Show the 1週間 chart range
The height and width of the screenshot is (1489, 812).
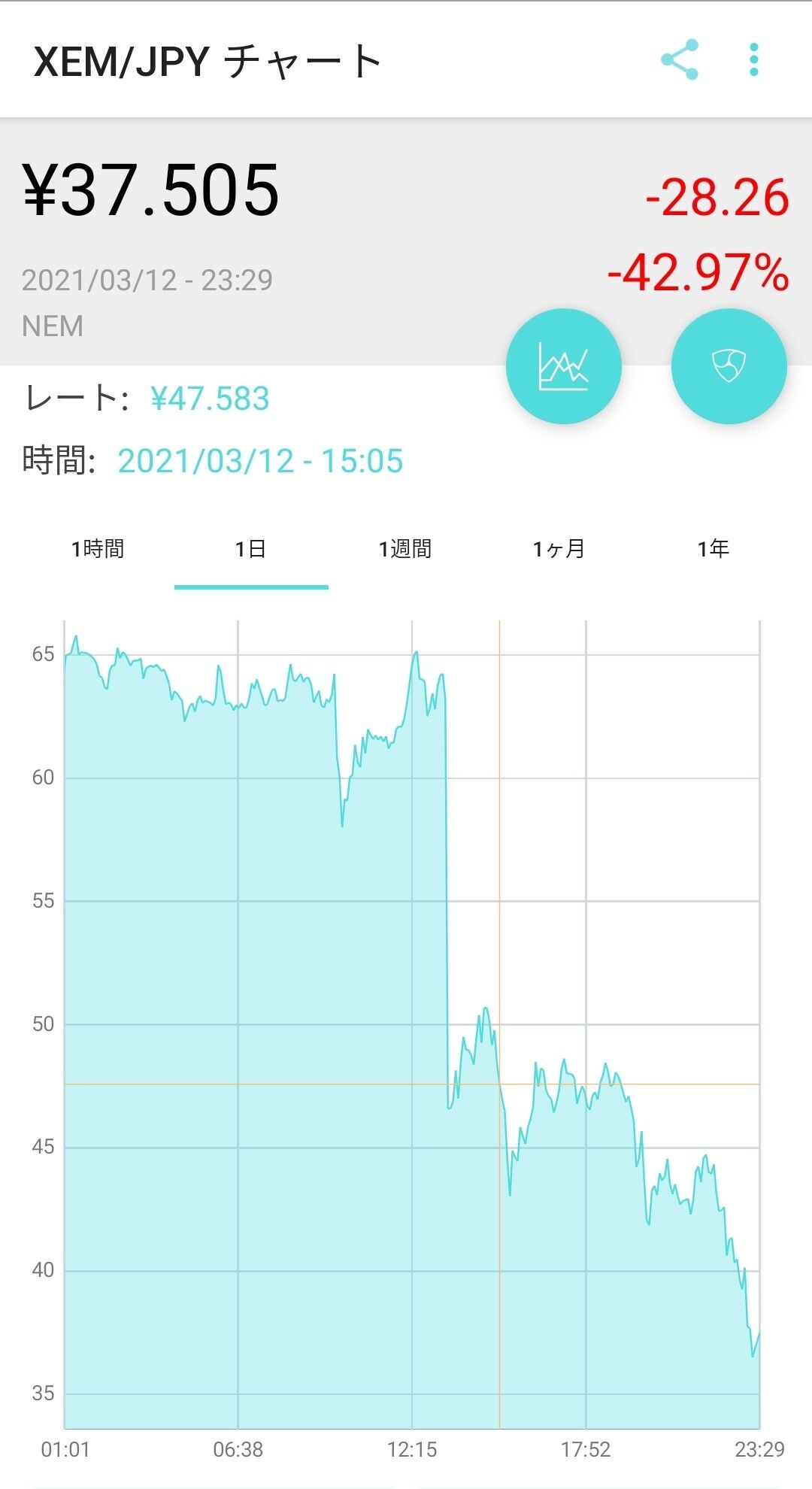click(x=405, y=549)
